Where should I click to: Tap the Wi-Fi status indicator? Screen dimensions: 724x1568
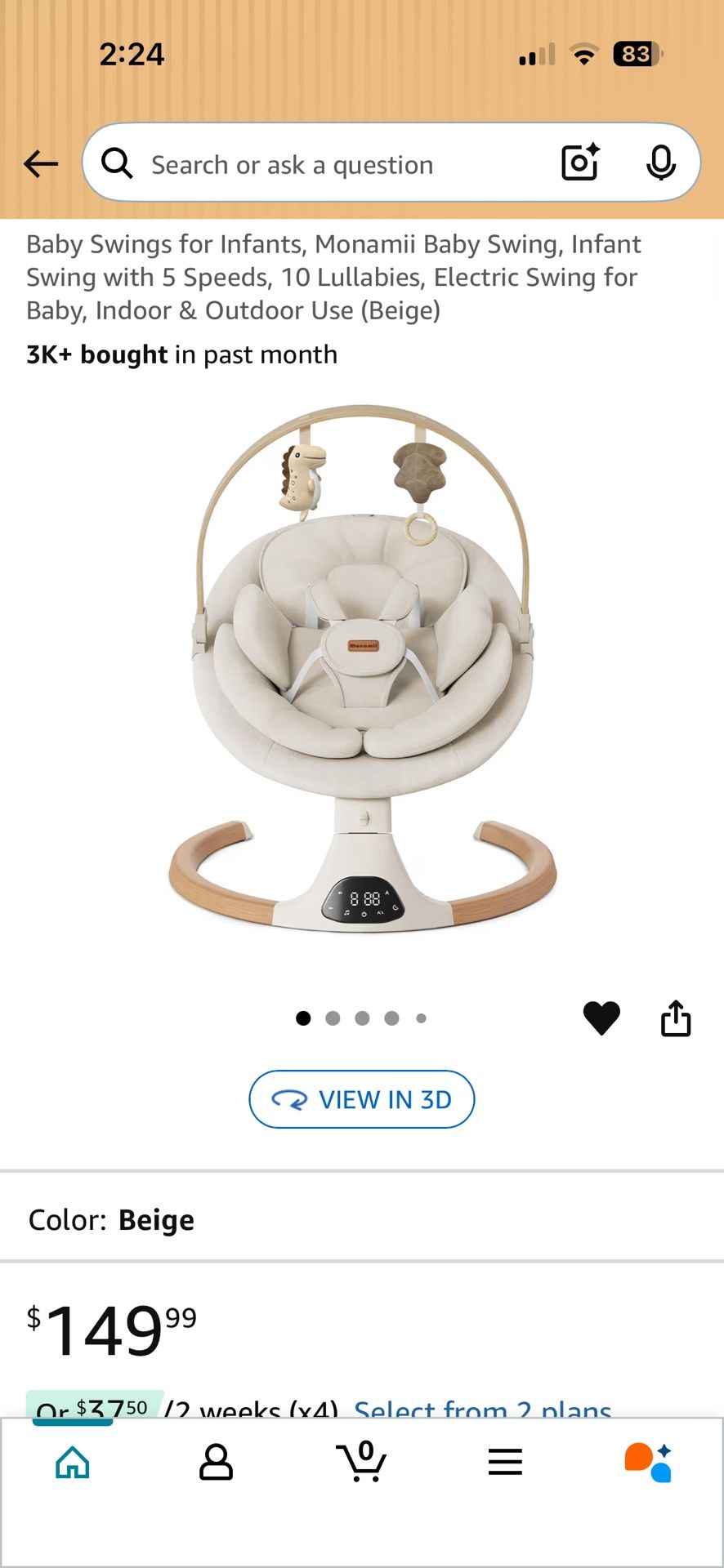(x=583, y=54)
